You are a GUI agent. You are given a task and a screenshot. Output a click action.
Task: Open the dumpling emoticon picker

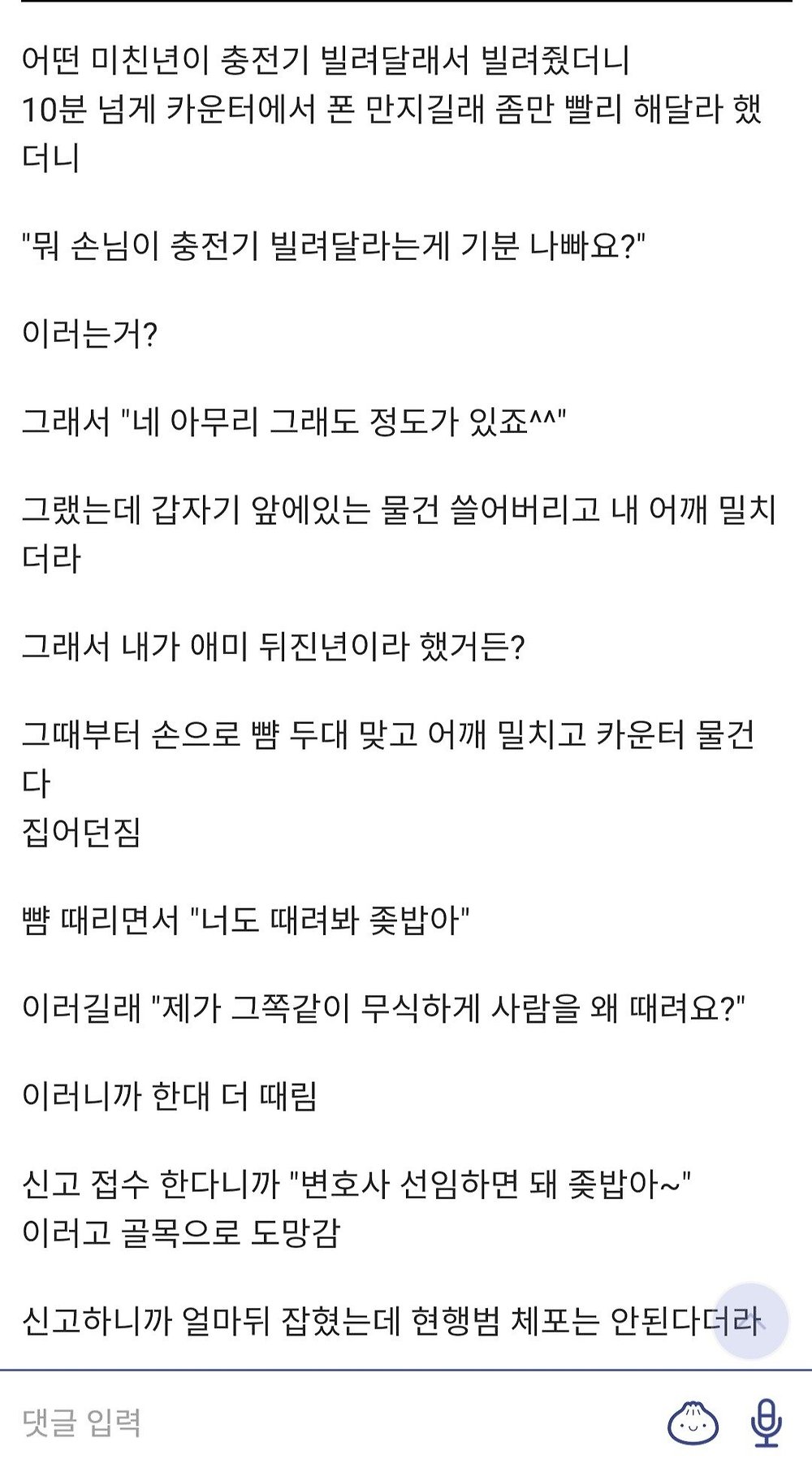pyautogui.click(x=693, y=1423)
